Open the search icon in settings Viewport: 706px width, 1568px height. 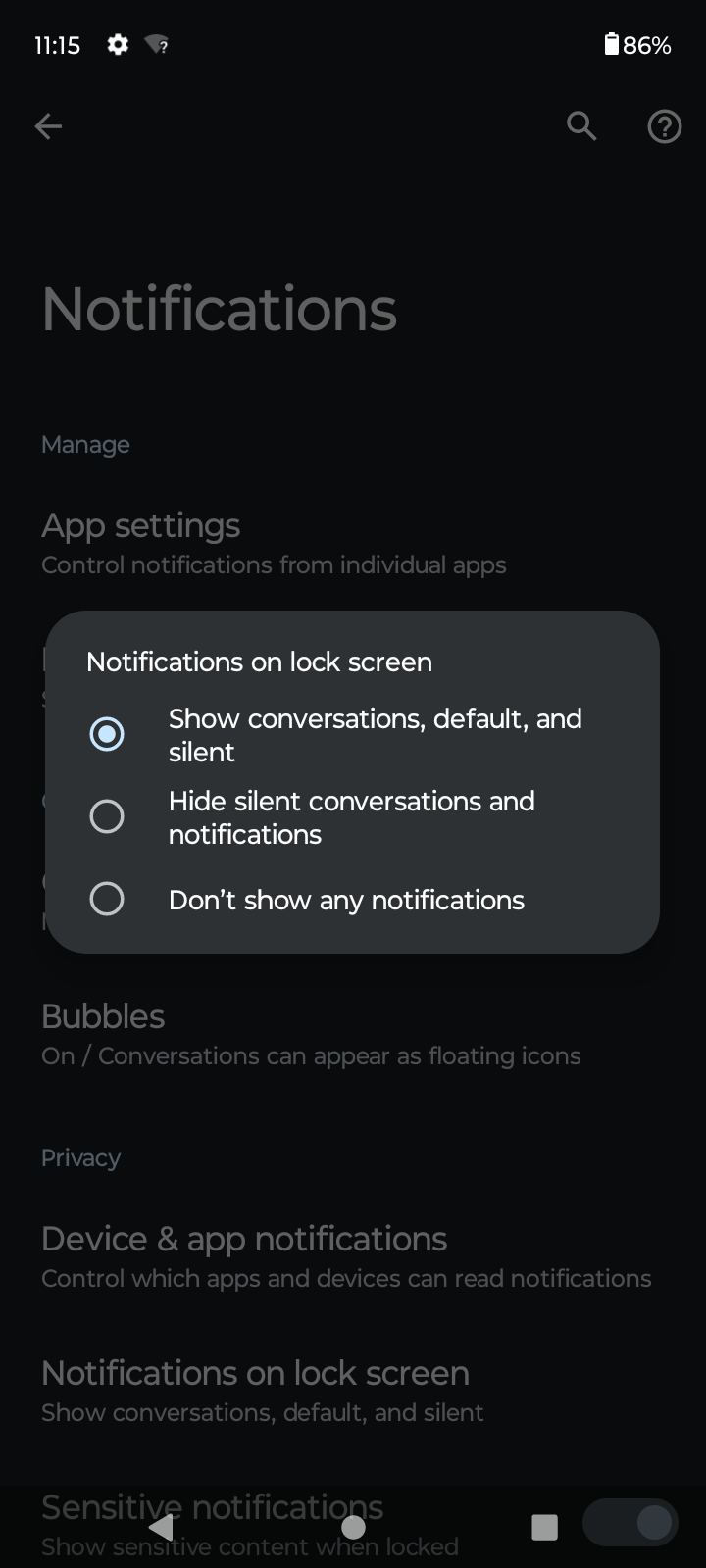point(580,125)
